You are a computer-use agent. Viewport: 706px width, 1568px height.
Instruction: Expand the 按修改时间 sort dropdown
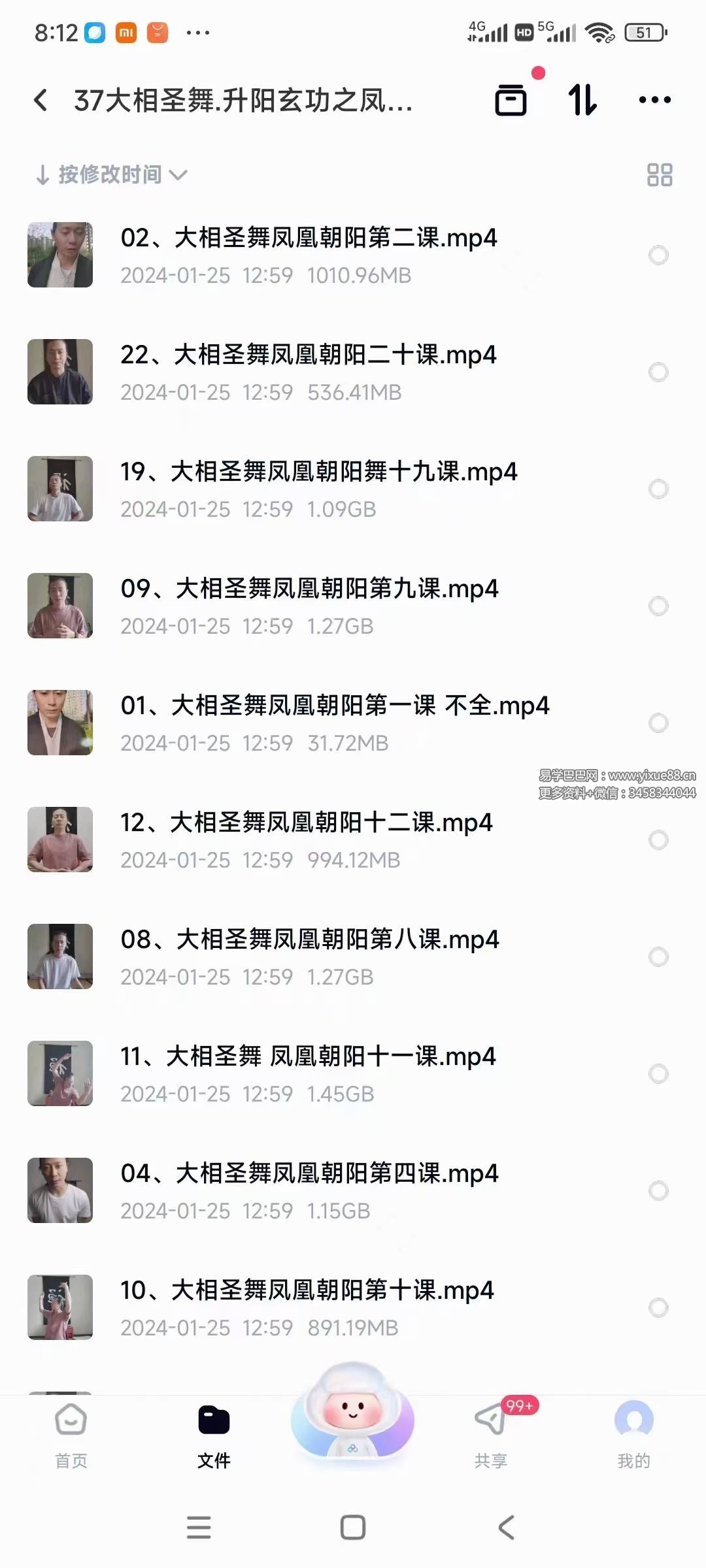[111, 174]
